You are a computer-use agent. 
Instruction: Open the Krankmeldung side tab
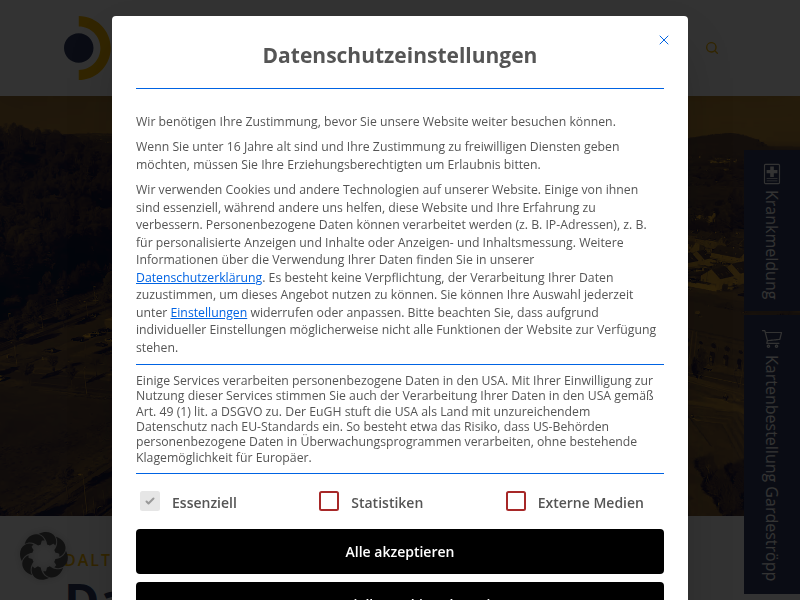(771, 231)
